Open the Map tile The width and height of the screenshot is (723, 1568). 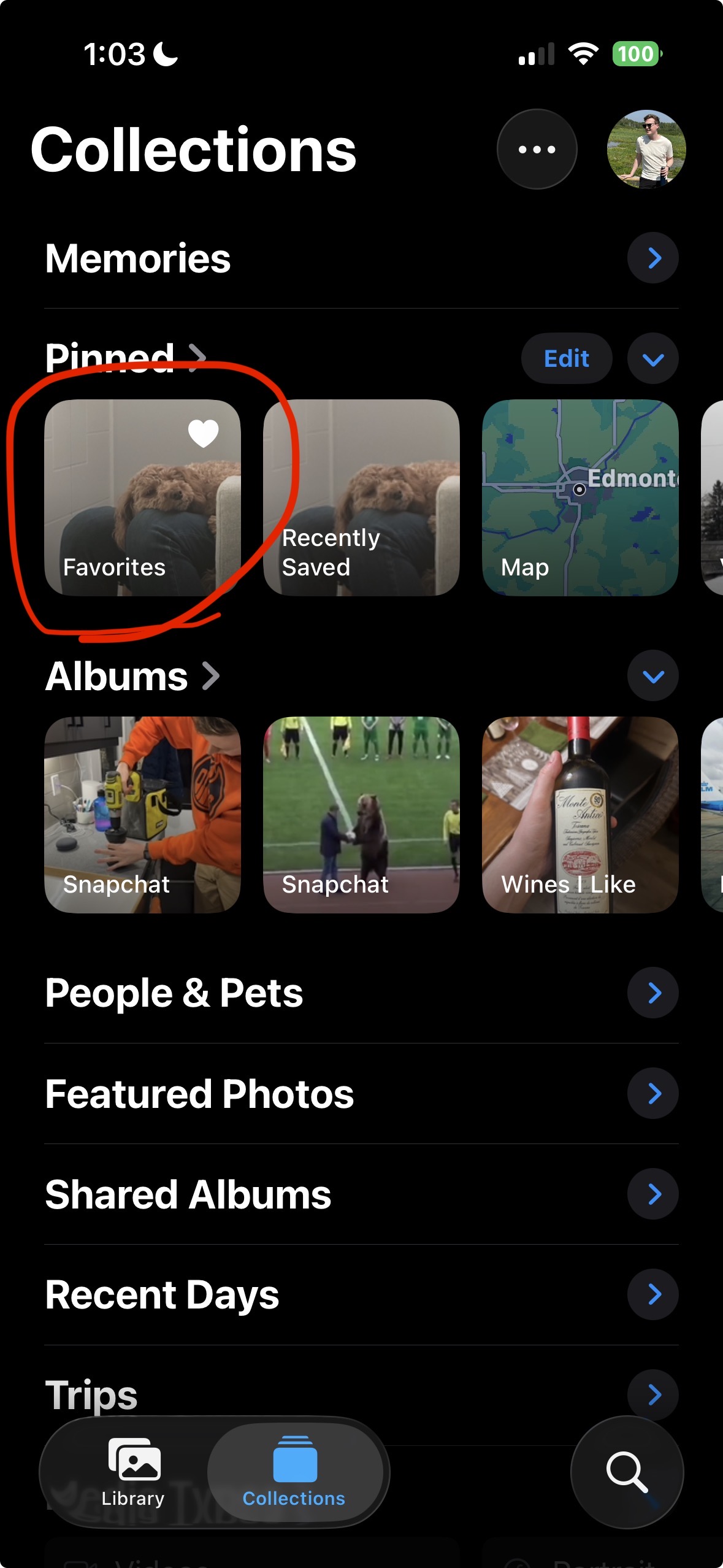click(x=580, y=498)
